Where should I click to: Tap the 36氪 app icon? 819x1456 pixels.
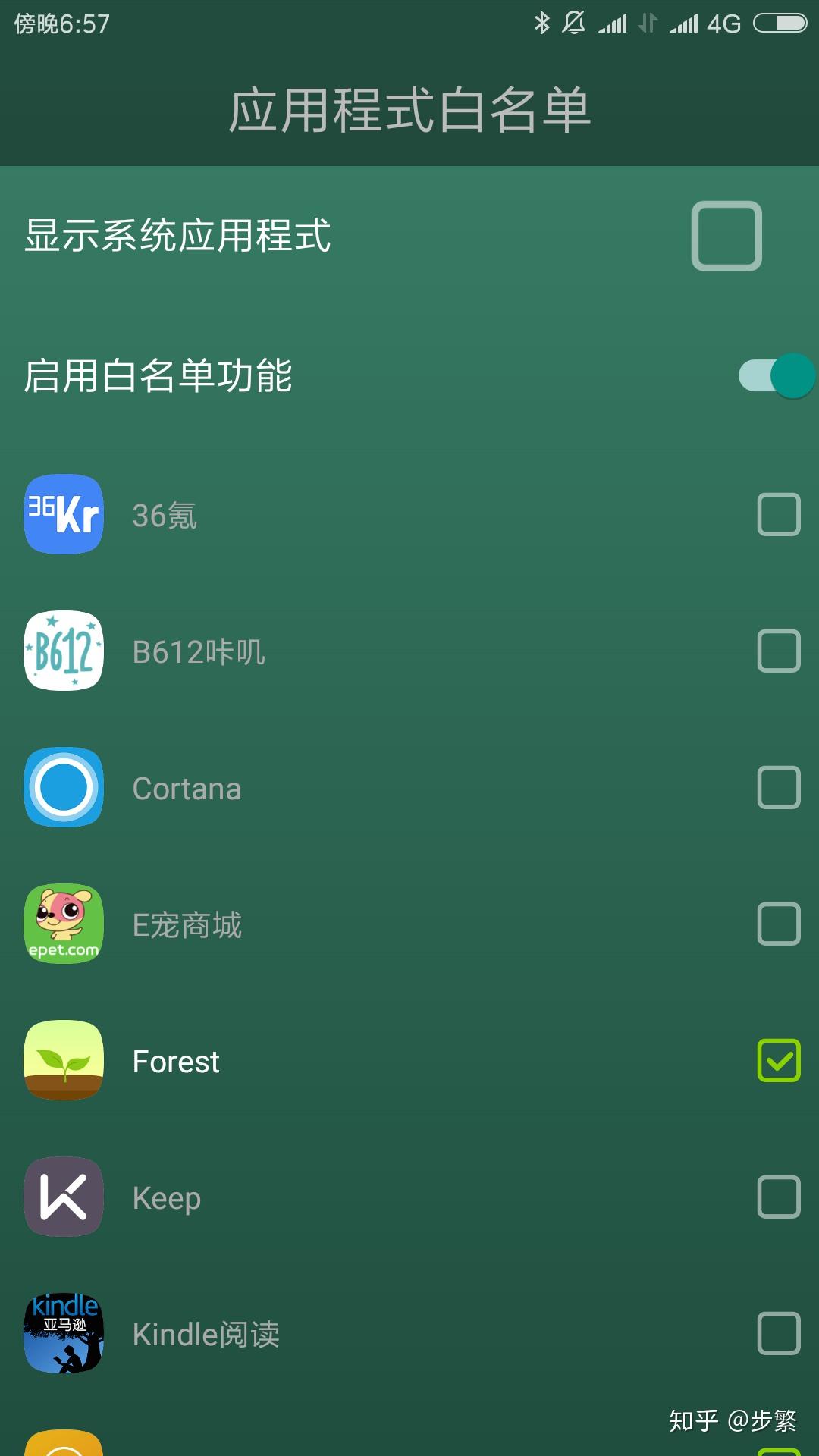tap(64, 515)
